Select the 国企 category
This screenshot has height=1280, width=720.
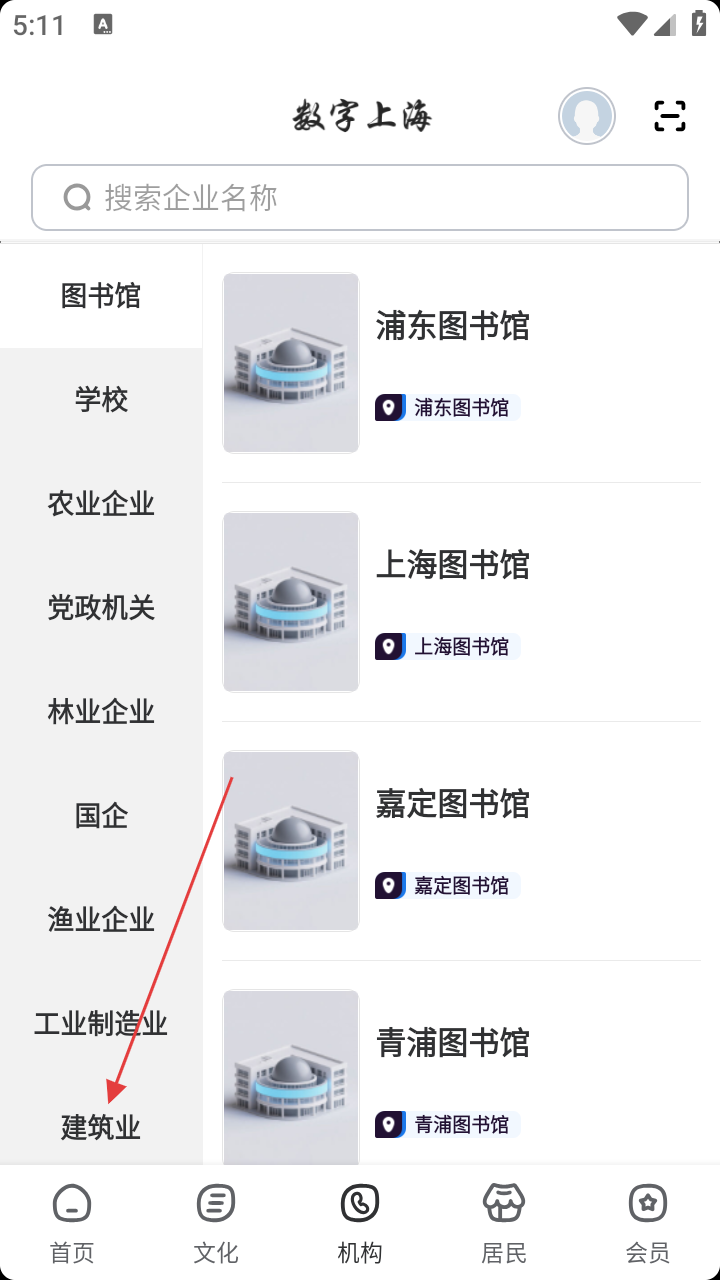click(x=101, y=816)
